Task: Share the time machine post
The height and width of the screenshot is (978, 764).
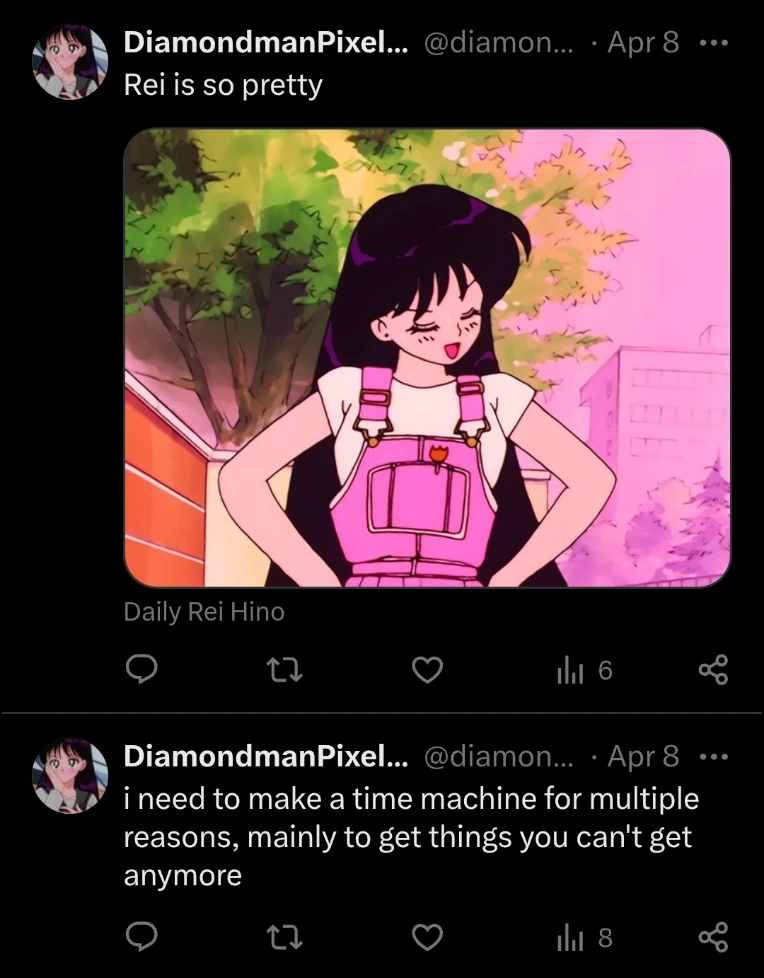Action: click(712, 937)
